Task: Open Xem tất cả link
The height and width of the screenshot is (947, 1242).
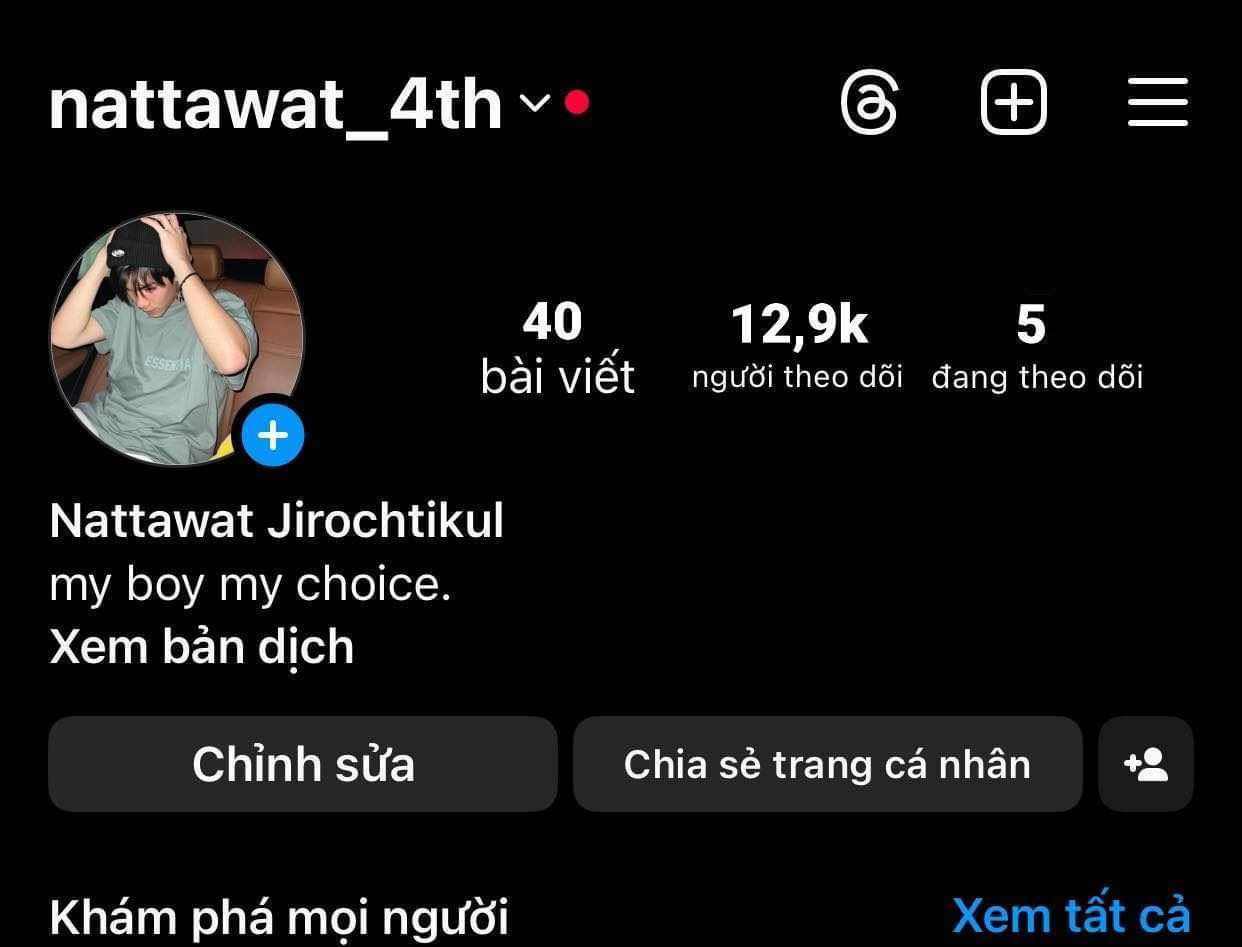Action: [1071, 915]
